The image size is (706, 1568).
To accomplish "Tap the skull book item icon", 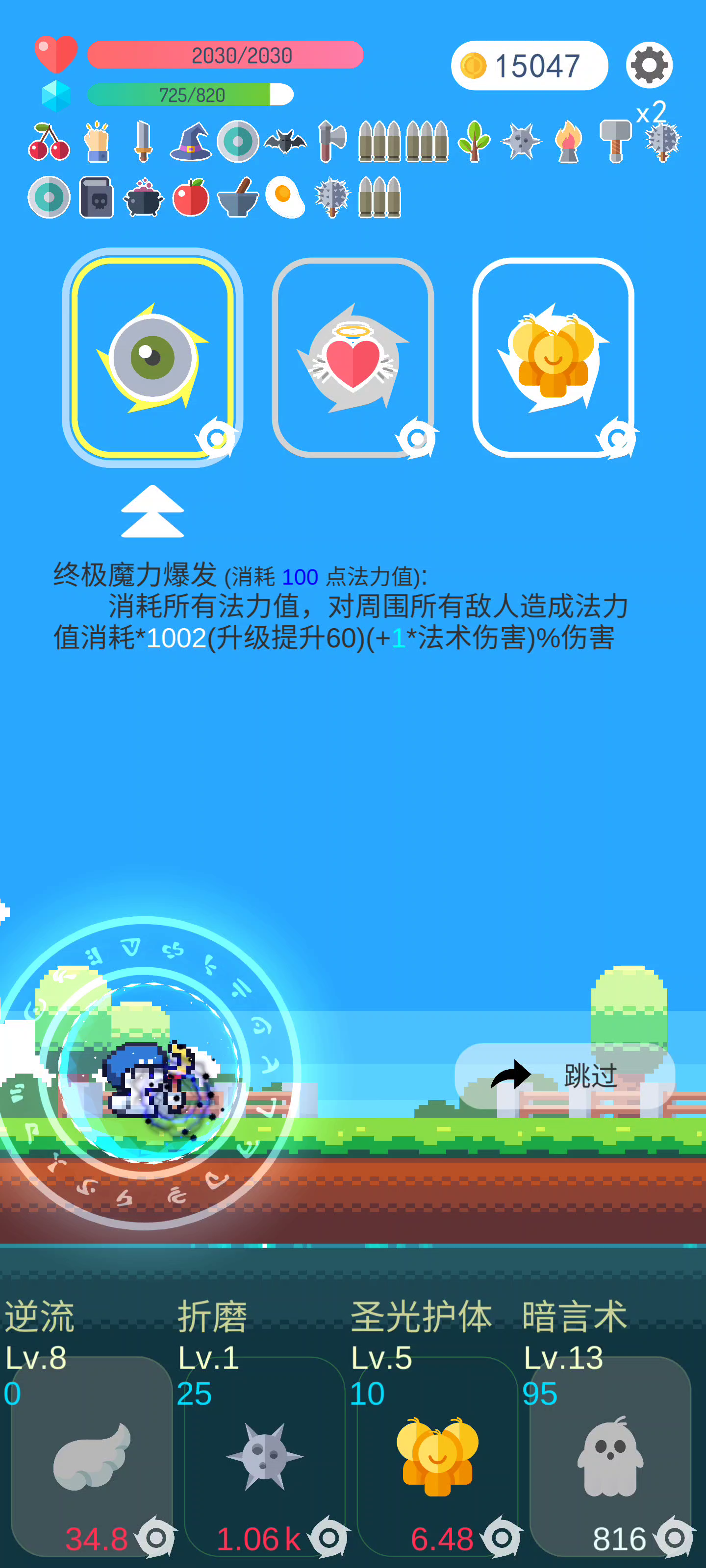I will click(96, 197).
